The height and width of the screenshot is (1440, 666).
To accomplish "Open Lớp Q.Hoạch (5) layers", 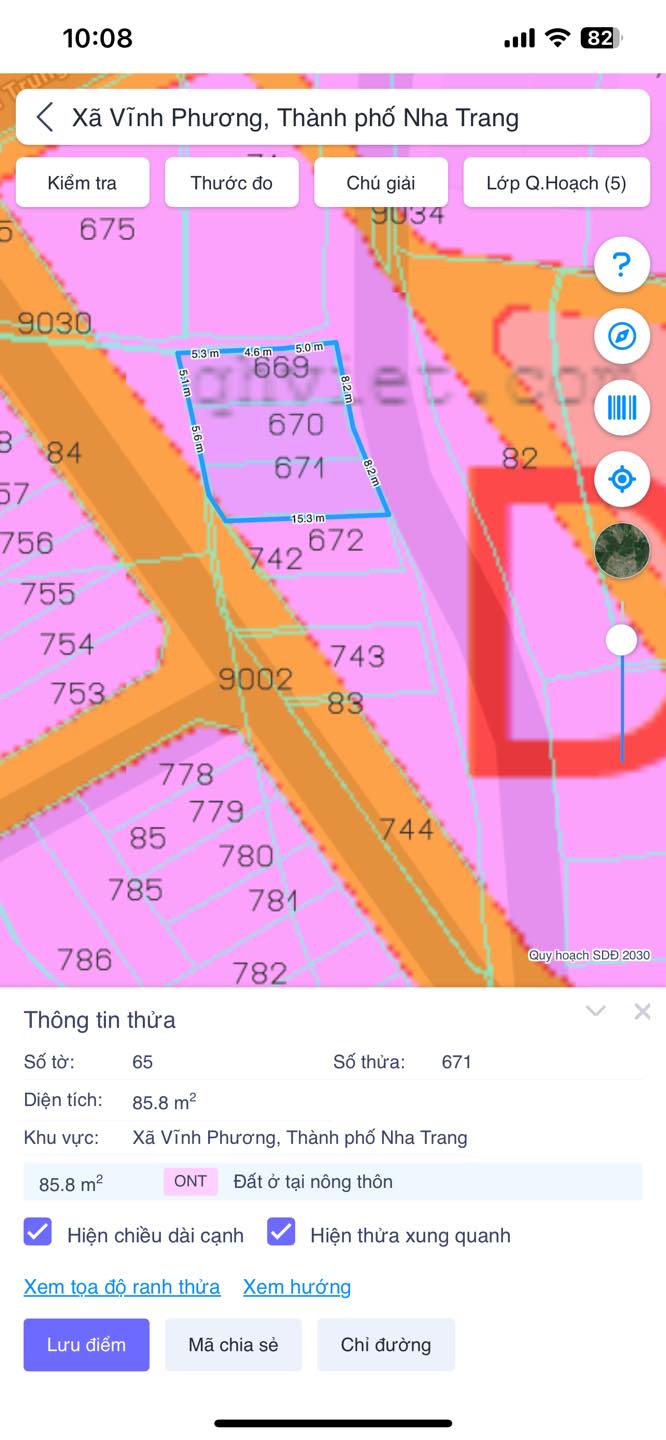I will click(x=557, y=183).
